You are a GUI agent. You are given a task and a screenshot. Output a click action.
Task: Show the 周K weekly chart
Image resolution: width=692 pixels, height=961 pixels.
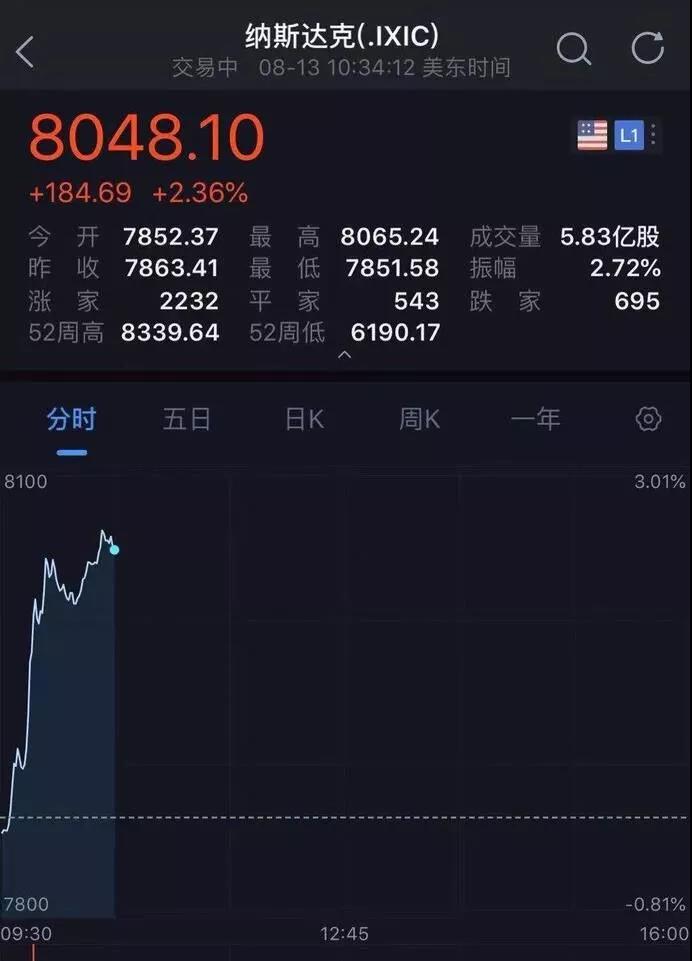pyautogui.click(x=419, y=419)
